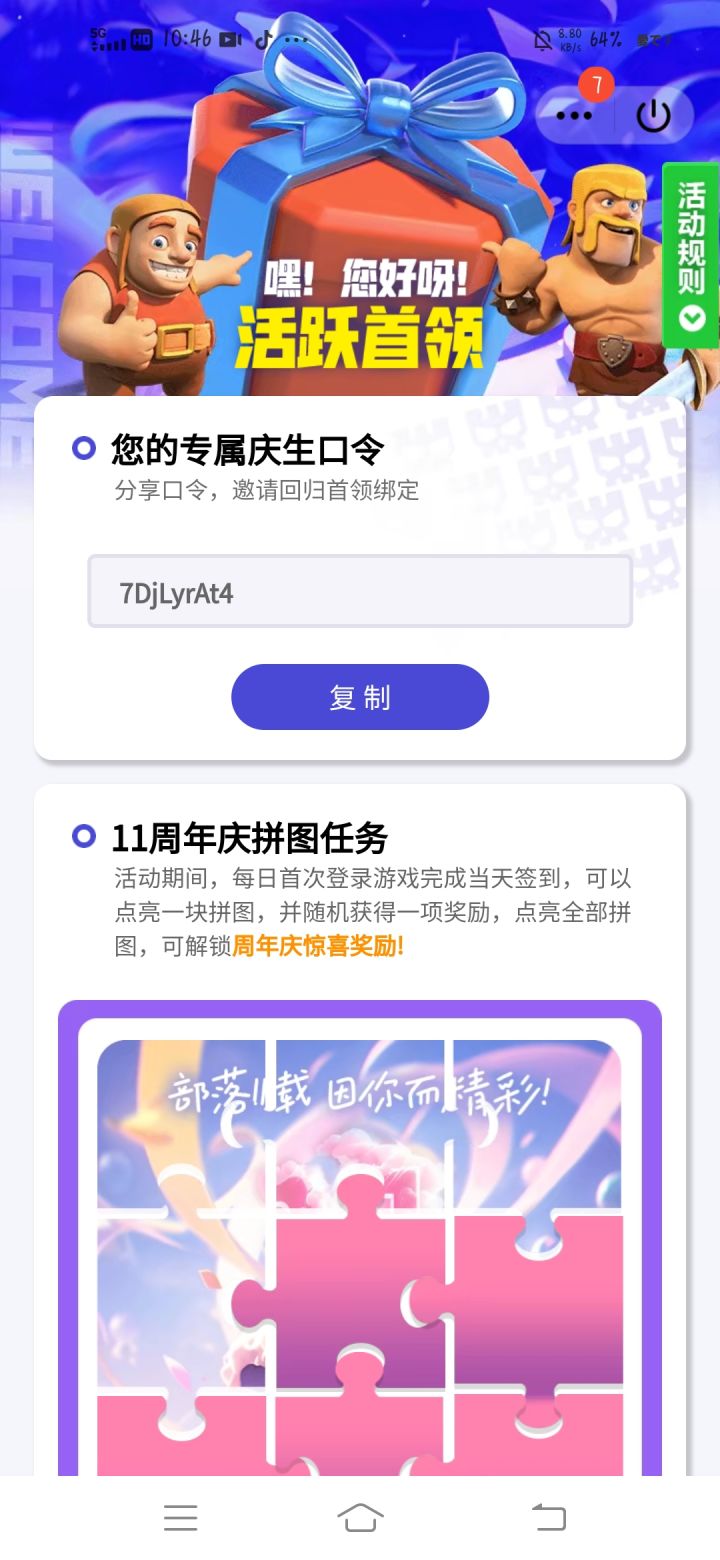
Task: Tap the TikTok music note status bar icon
Action: 262,40
